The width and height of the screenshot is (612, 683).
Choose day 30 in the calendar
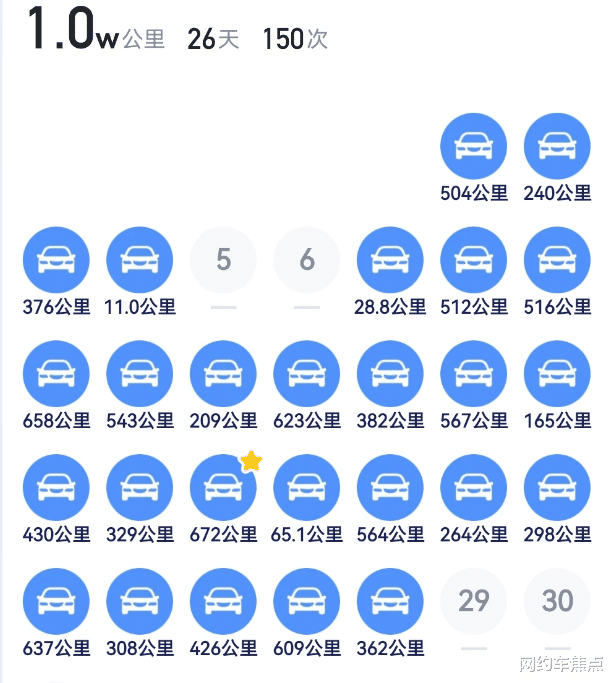(557, 601)
